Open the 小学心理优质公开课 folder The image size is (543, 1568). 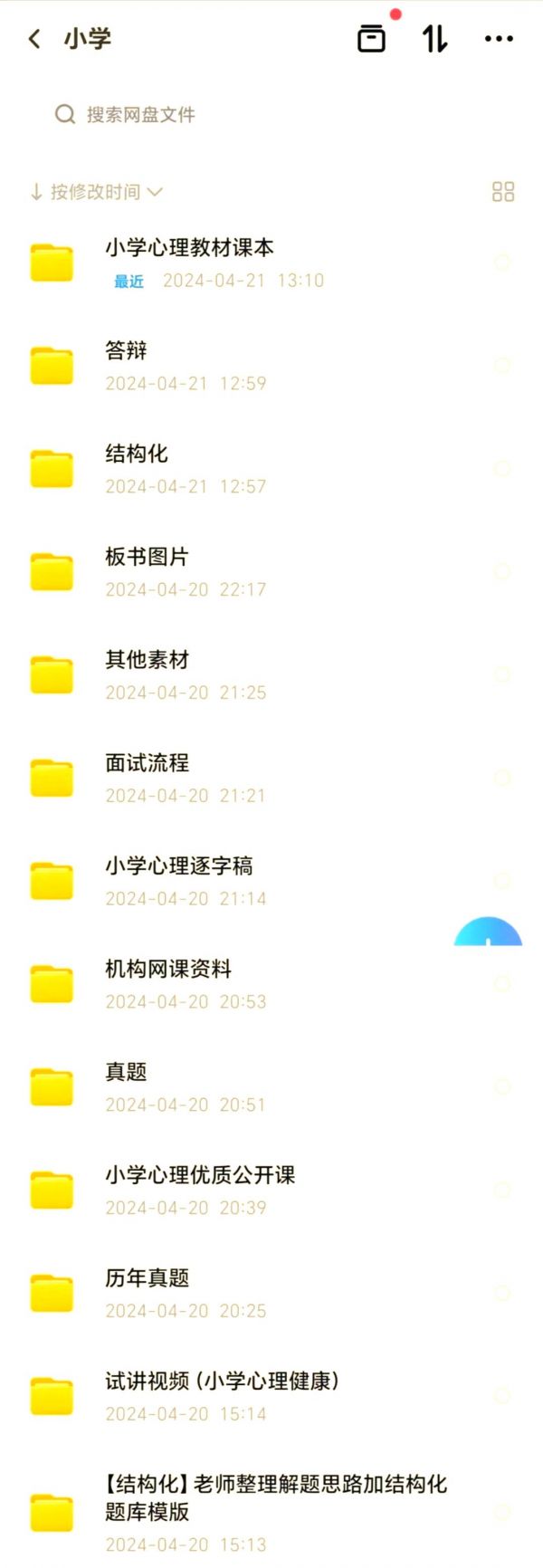(200, 1176)
